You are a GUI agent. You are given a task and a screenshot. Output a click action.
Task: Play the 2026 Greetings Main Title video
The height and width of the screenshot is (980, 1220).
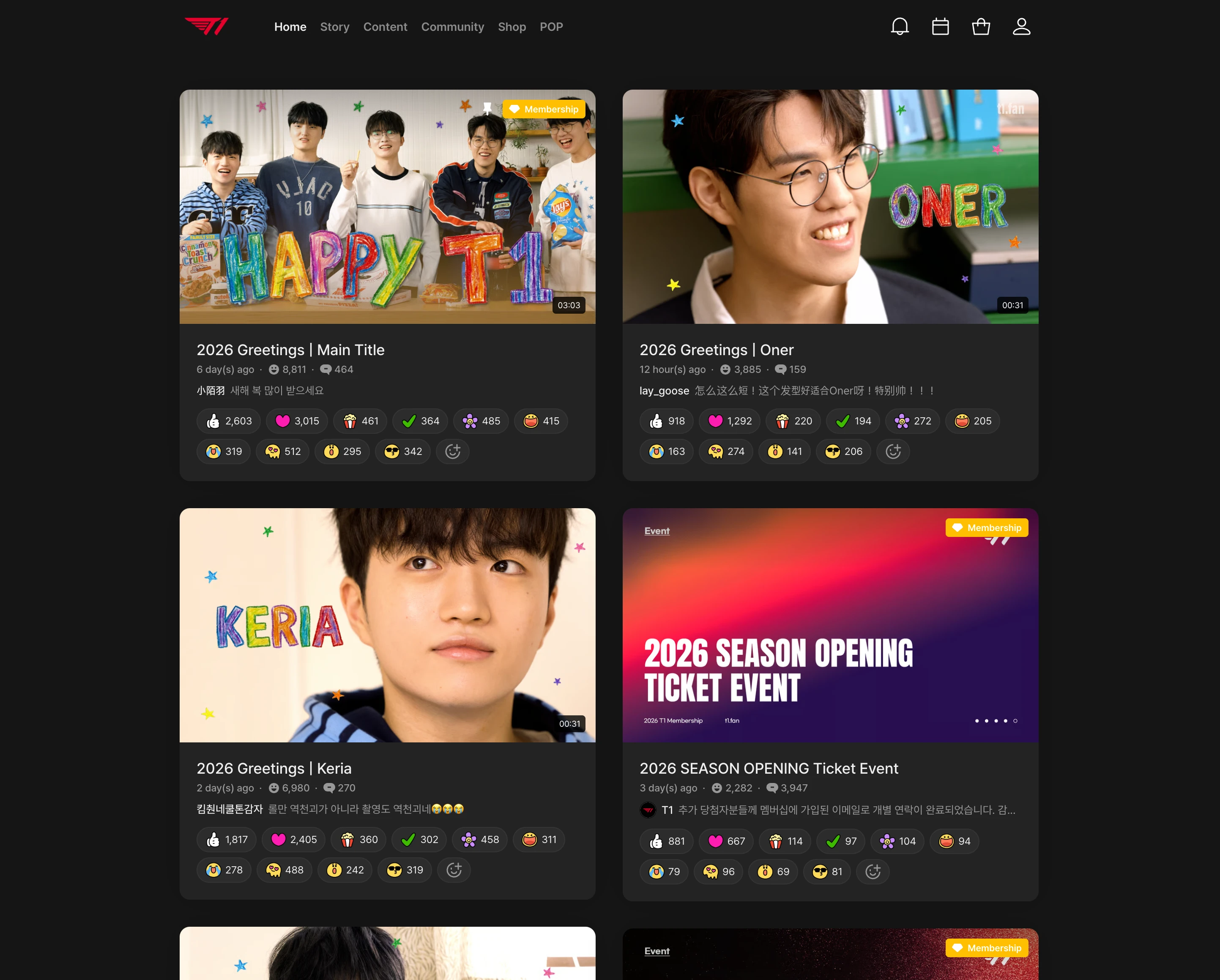pos(387,206)
